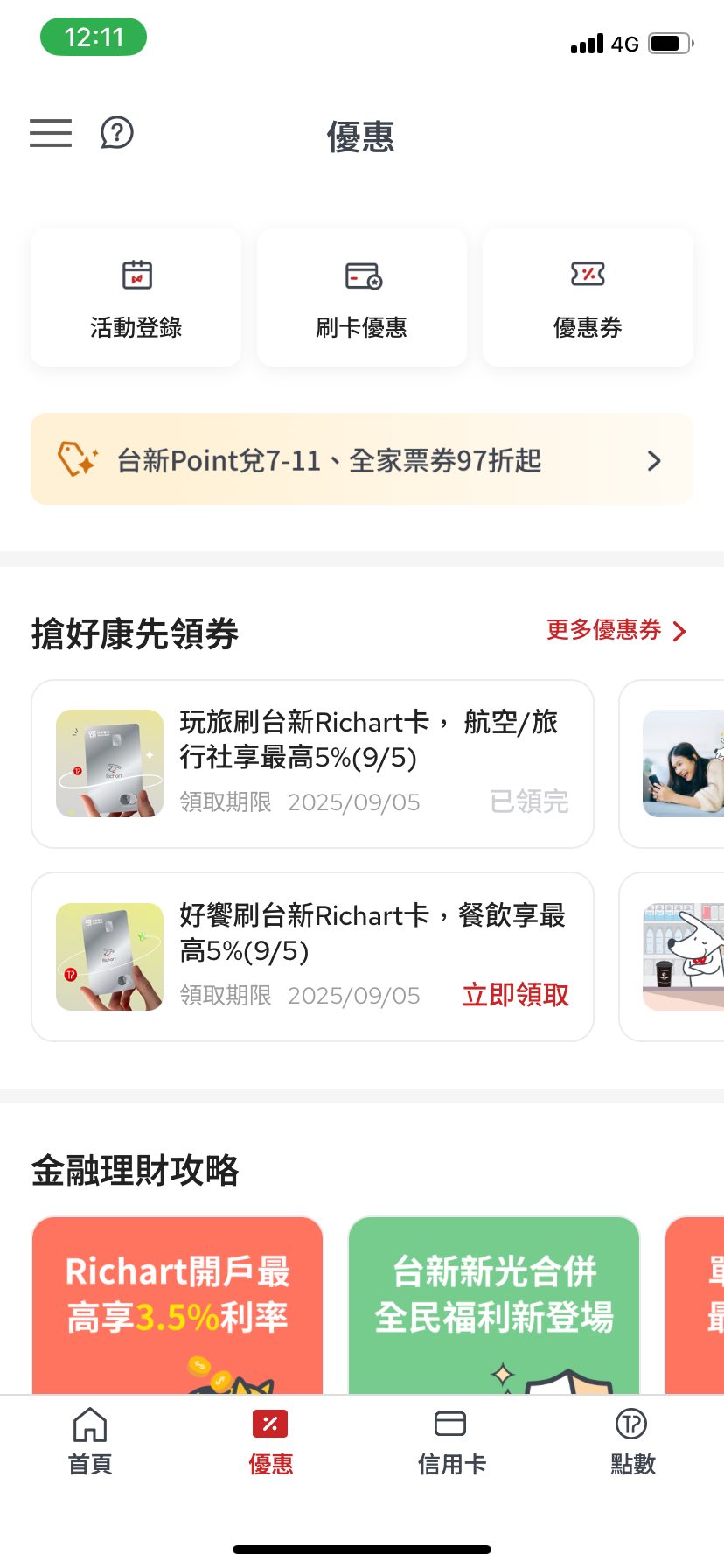Open the 玩旅刷台新Richart卡 coupon card
This screenshot has height=1568, width=724.
pos(312,763)
